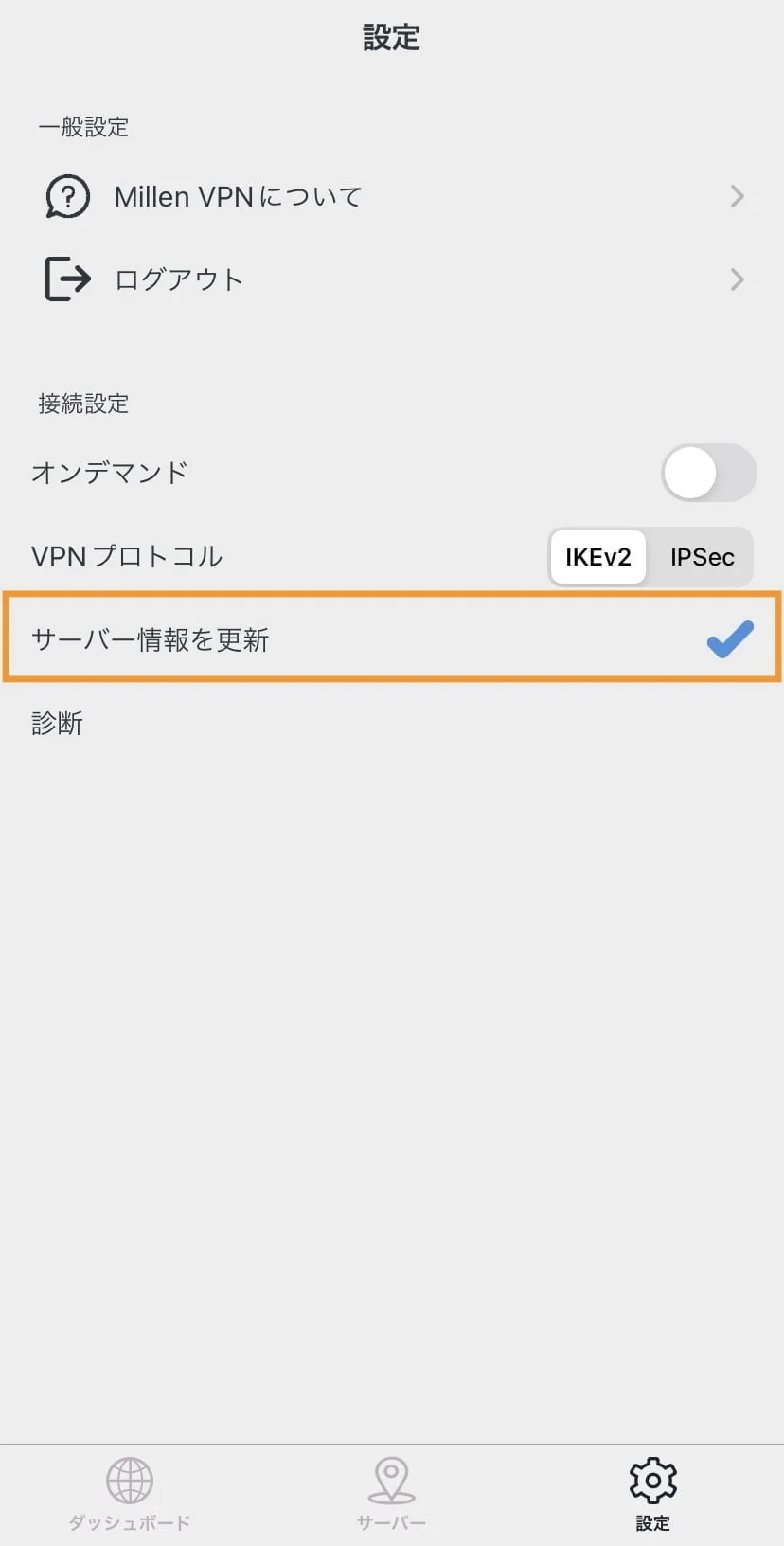Tap ログアウト to sign out
Viewport: 784px width, 1546px height.
(x=177, y=279)
